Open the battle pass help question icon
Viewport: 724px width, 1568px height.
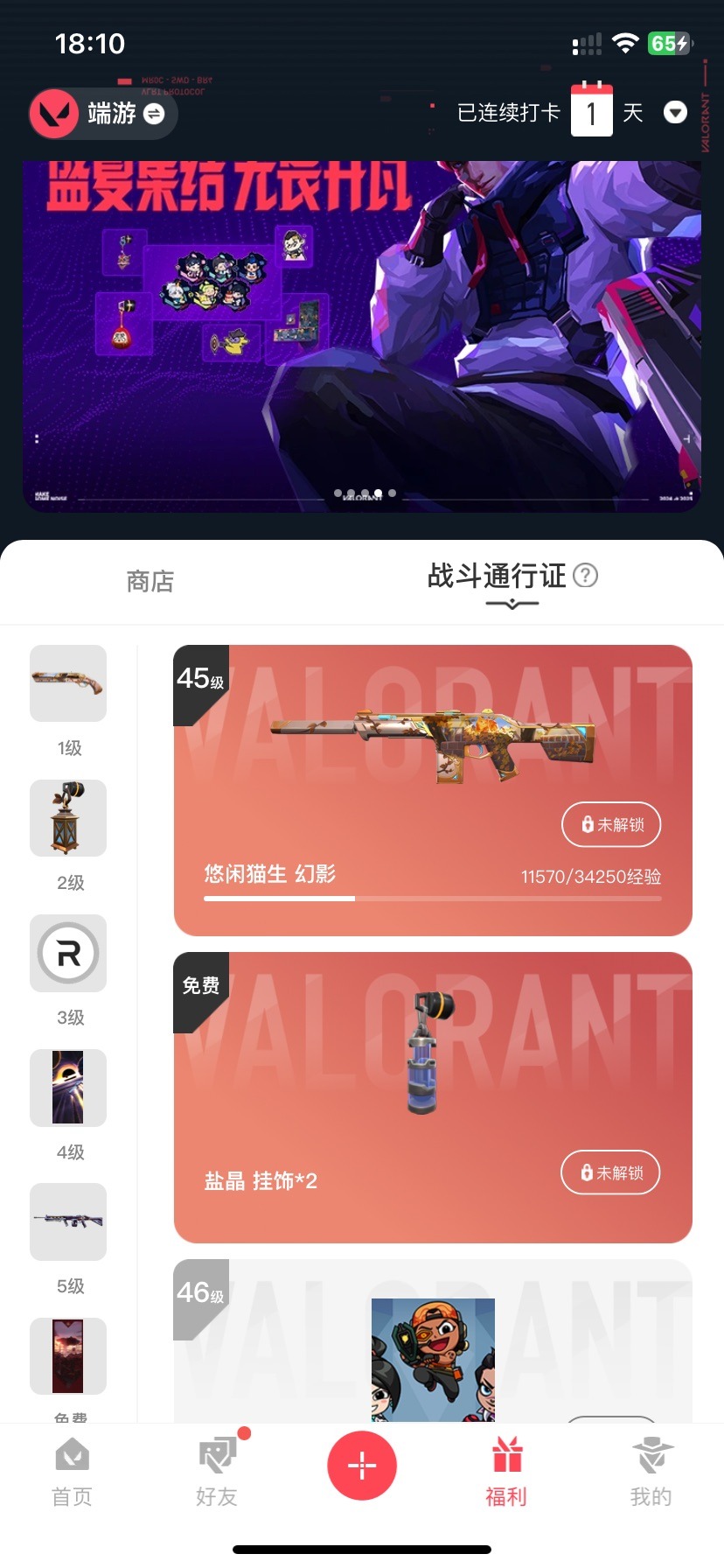coord(585,575)
